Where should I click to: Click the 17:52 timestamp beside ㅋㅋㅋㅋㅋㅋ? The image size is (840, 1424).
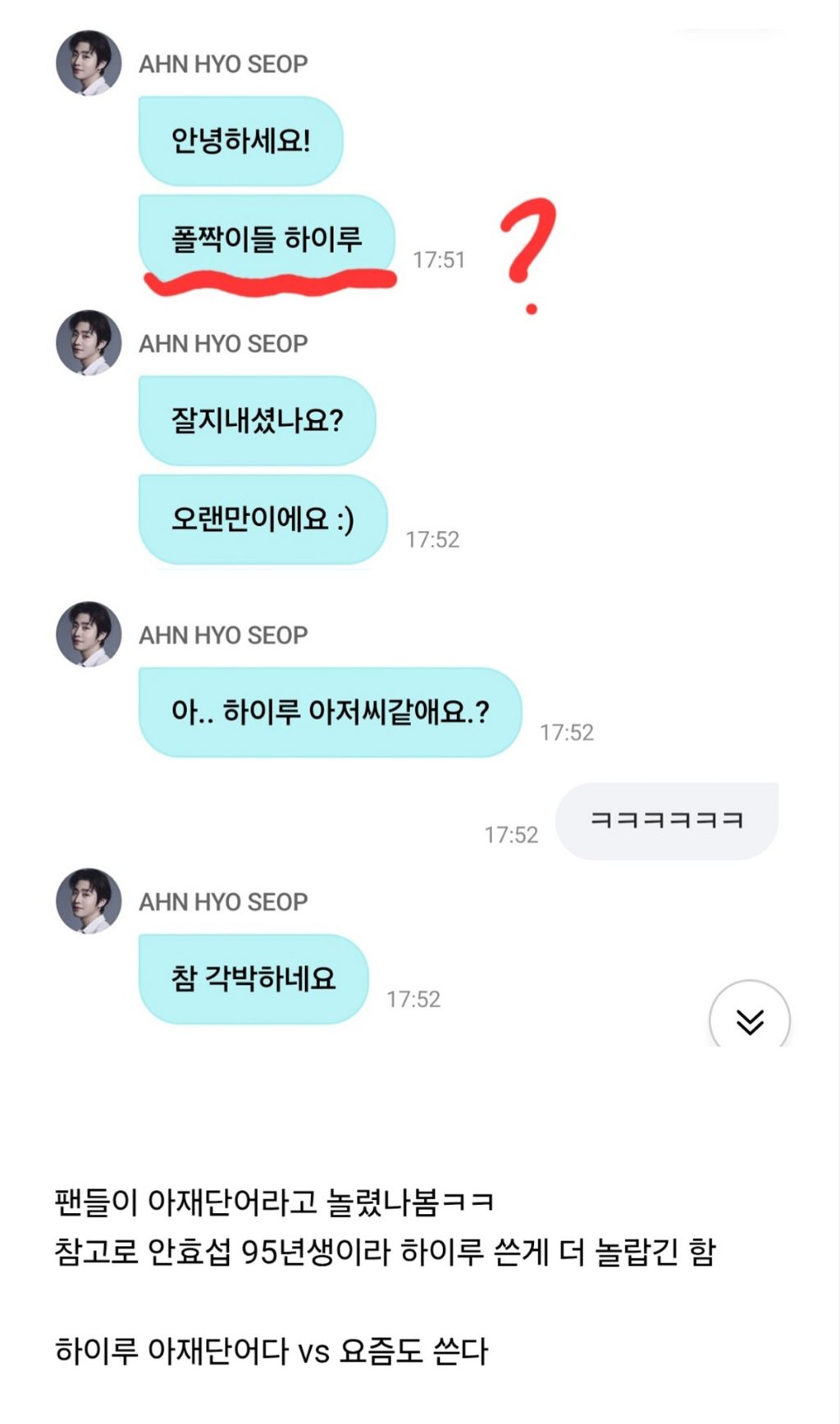[x=511, y=834]
